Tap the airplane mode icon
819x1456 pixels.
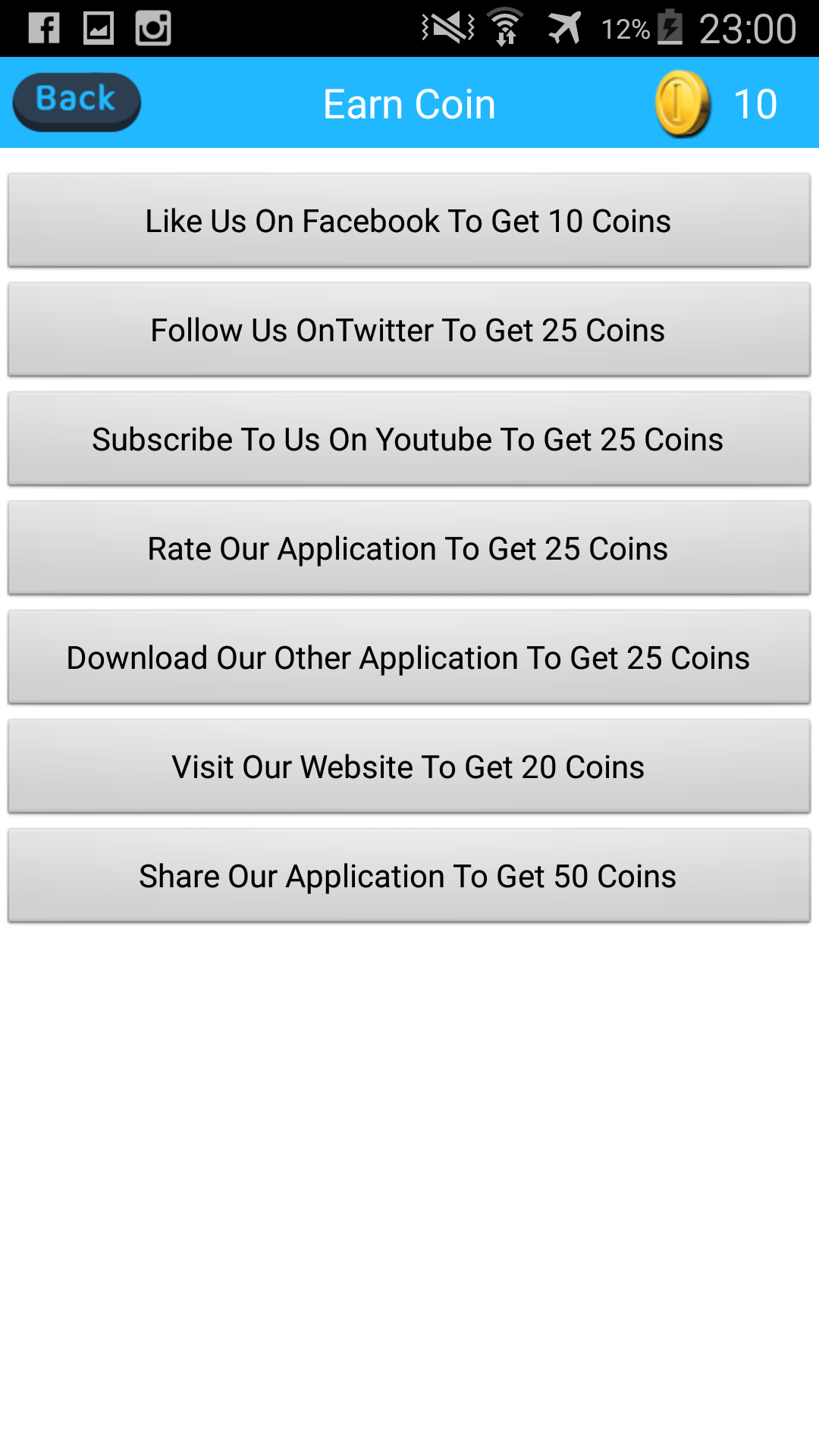pyautogui.click(x=563, y=27)
